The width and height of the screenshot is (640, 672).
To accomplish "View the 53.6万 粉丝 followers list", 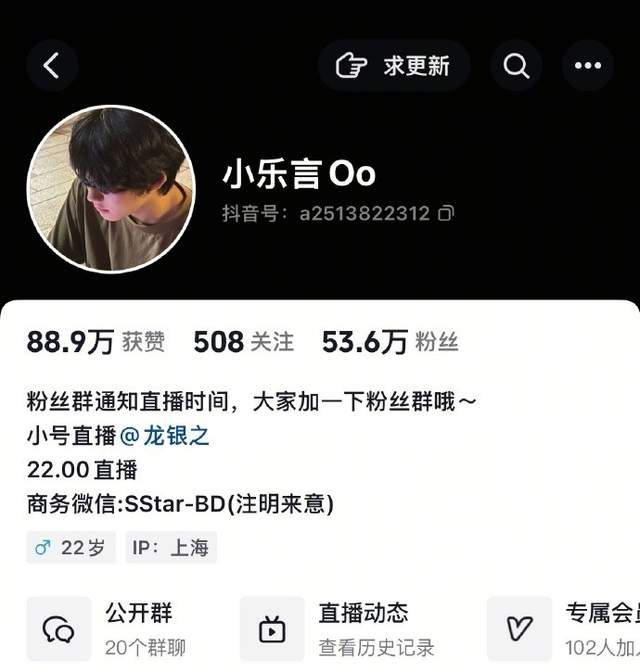I will 389,342.
